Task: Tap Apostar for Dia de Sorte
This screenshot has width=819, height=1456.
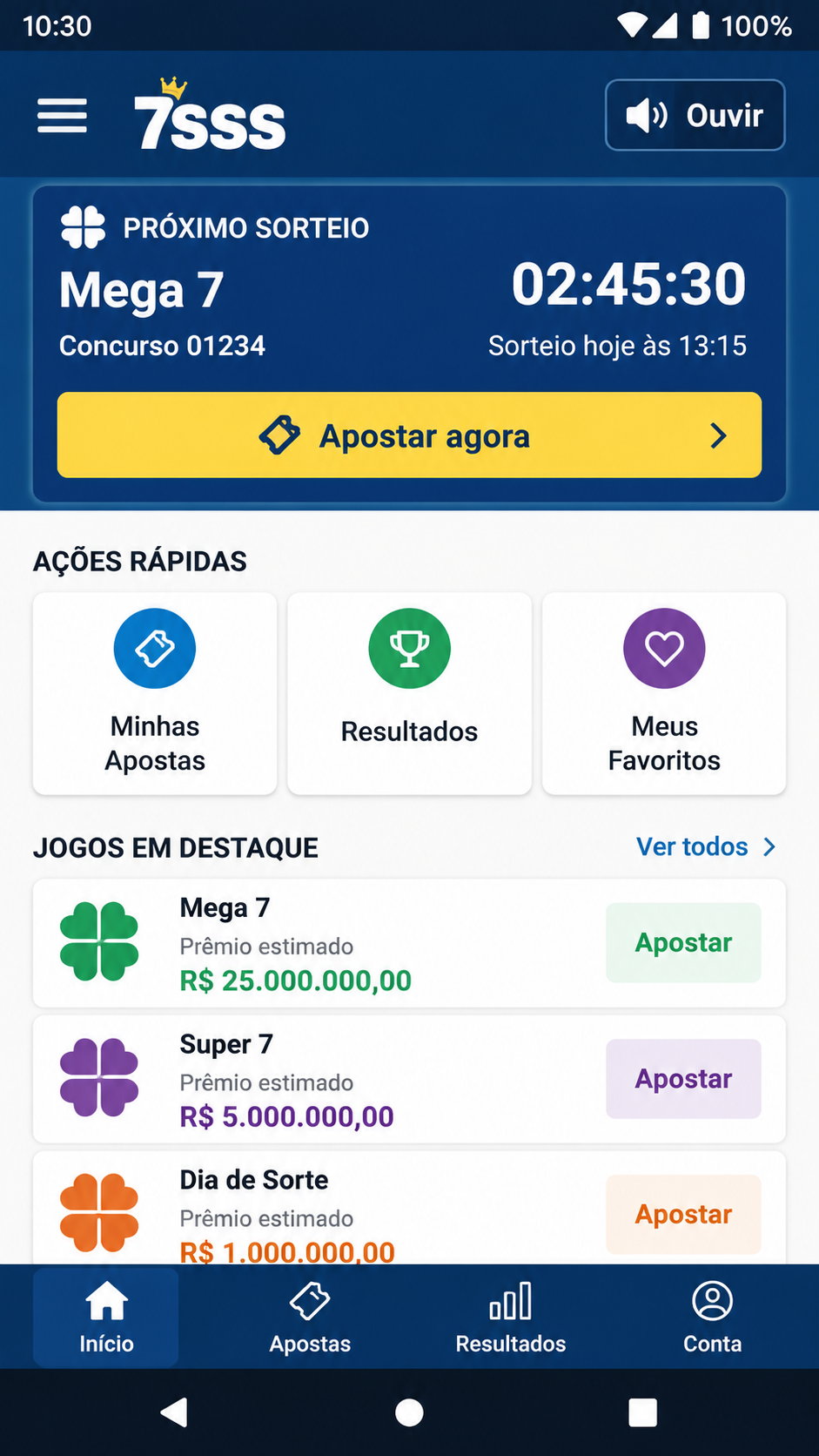Action: [683, 1214]
